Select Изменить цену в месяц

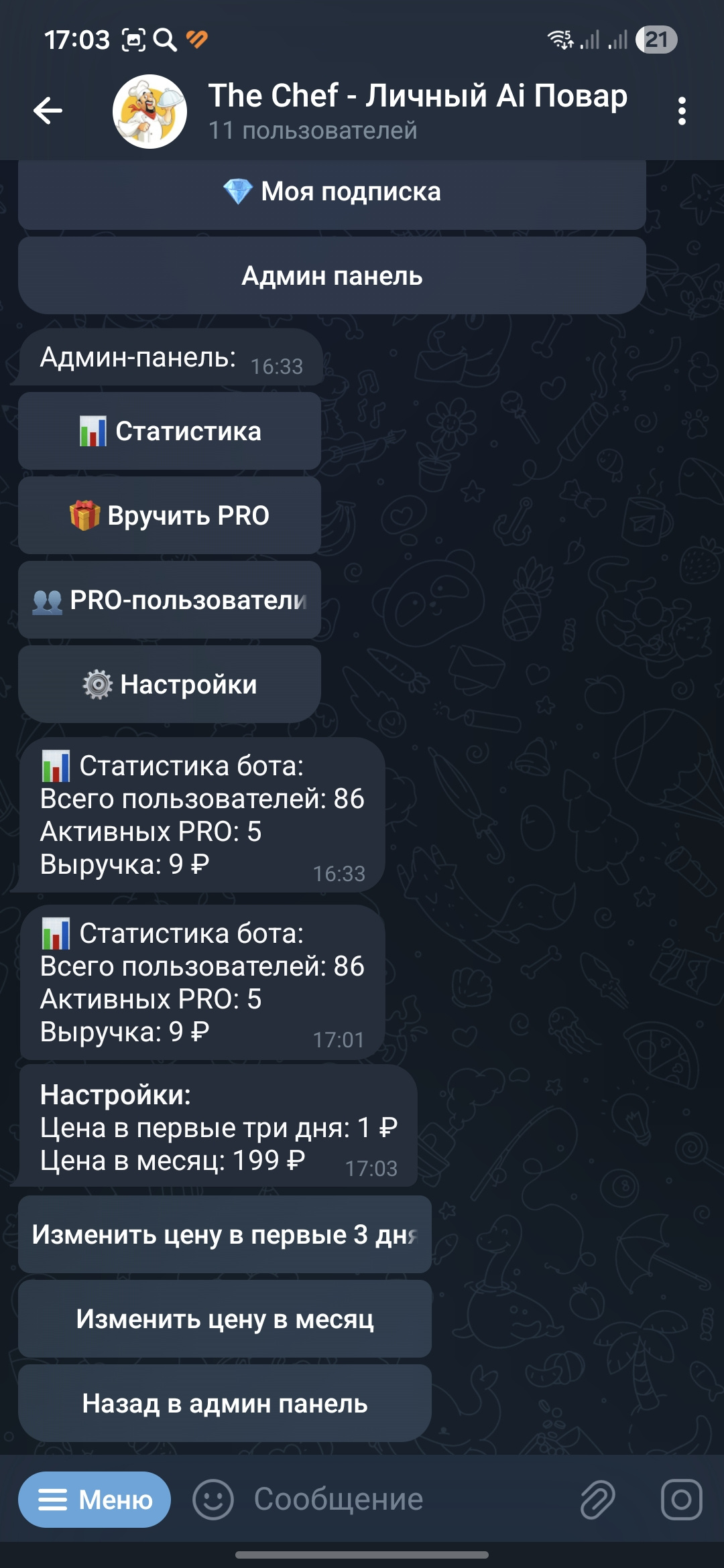(225, 1319)
